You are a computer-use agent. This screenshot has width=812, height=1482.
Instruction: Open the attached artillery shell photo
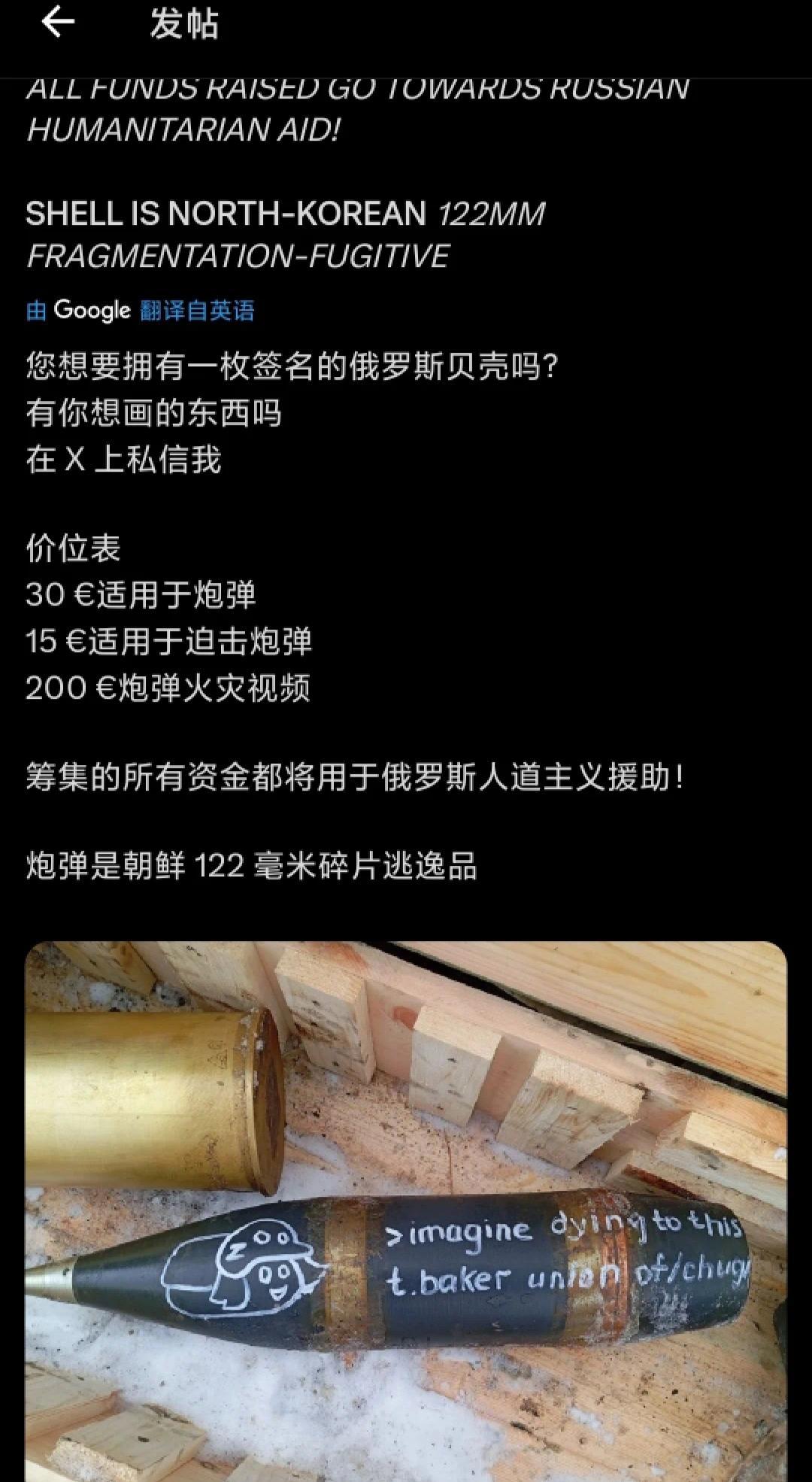pos(406,1211)
